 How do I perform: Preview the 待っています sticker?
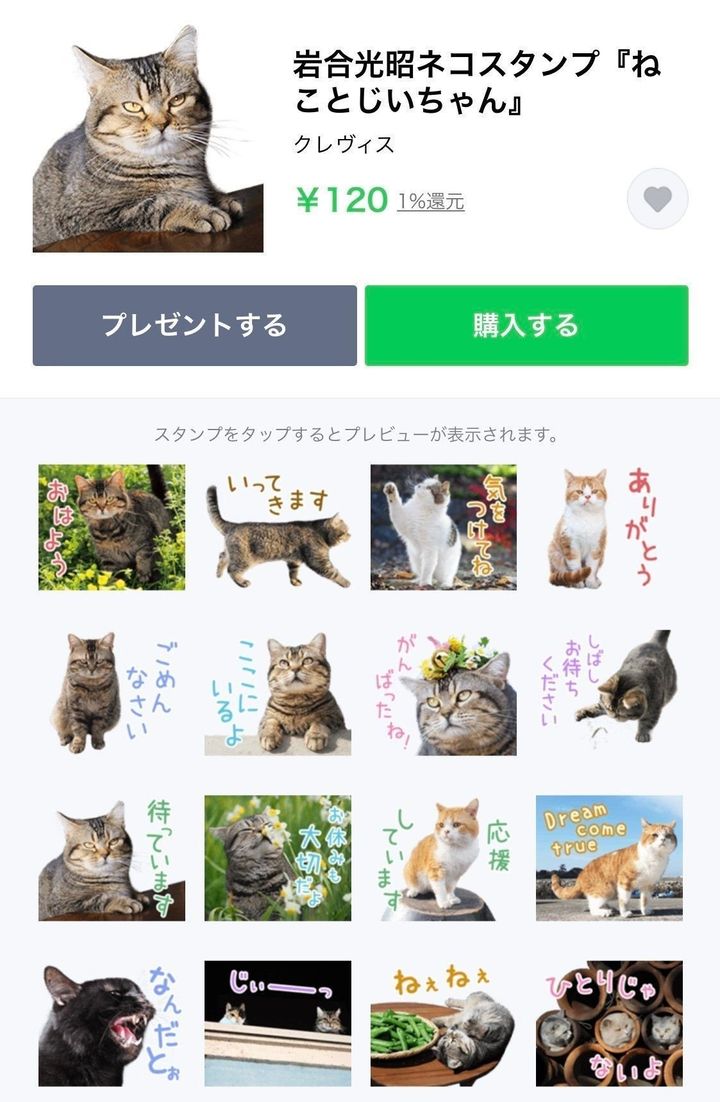click(112, 858)
